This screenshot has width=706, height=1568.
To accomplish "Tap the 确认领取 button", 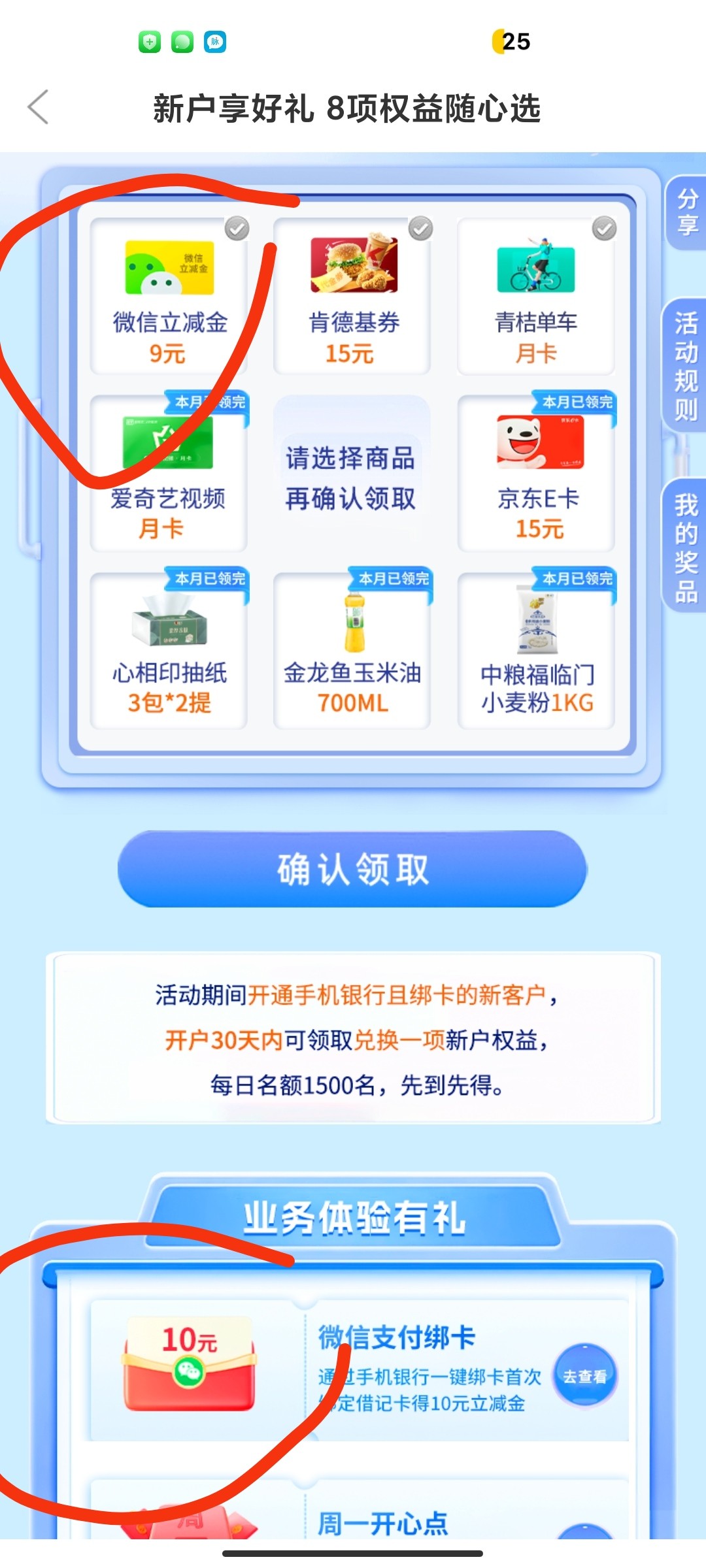I will (352, 869).
